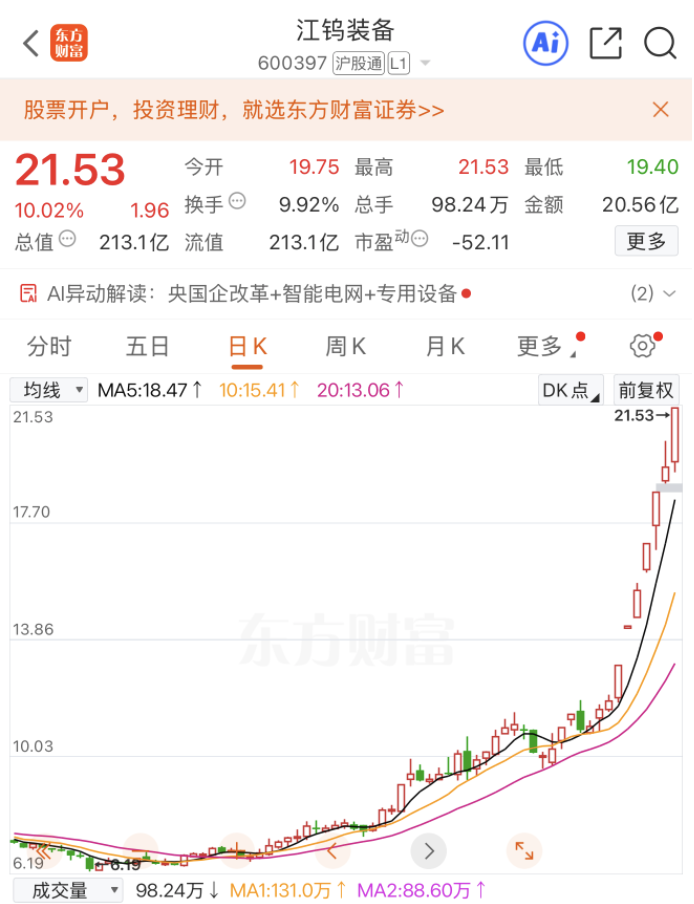Open the search magnifier
This screenshot has height=904, width=694.
point(660,43)
